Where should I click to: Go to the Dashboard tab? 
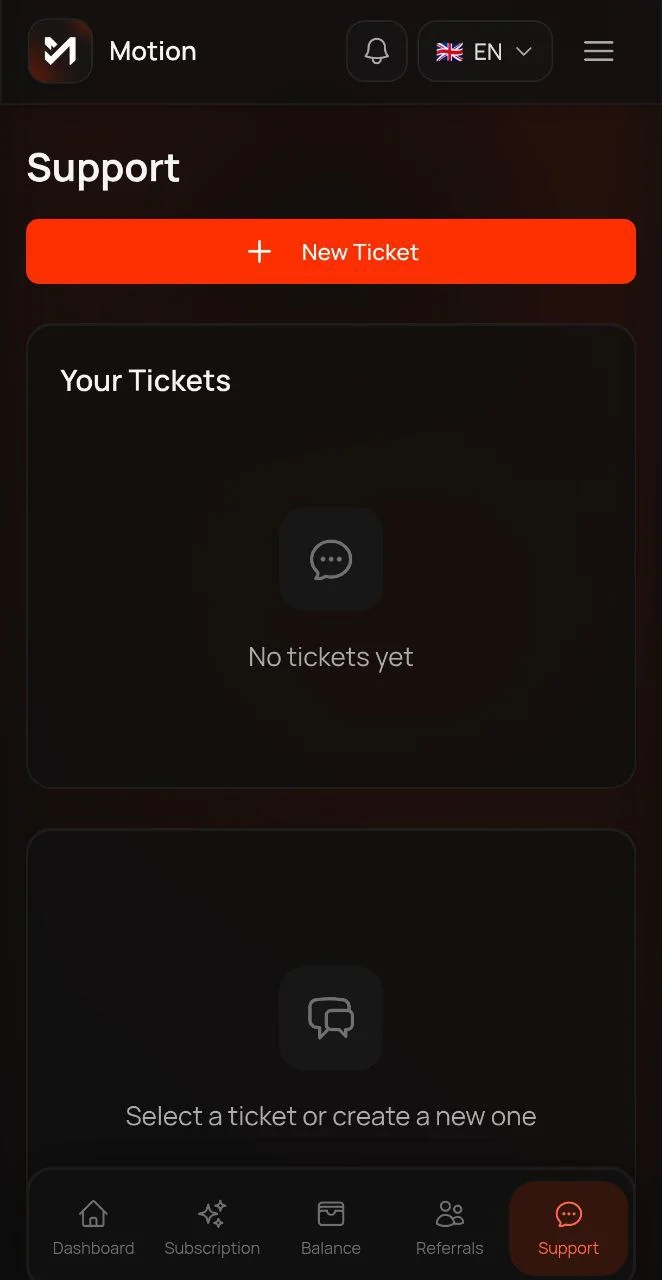[93, 1229]
